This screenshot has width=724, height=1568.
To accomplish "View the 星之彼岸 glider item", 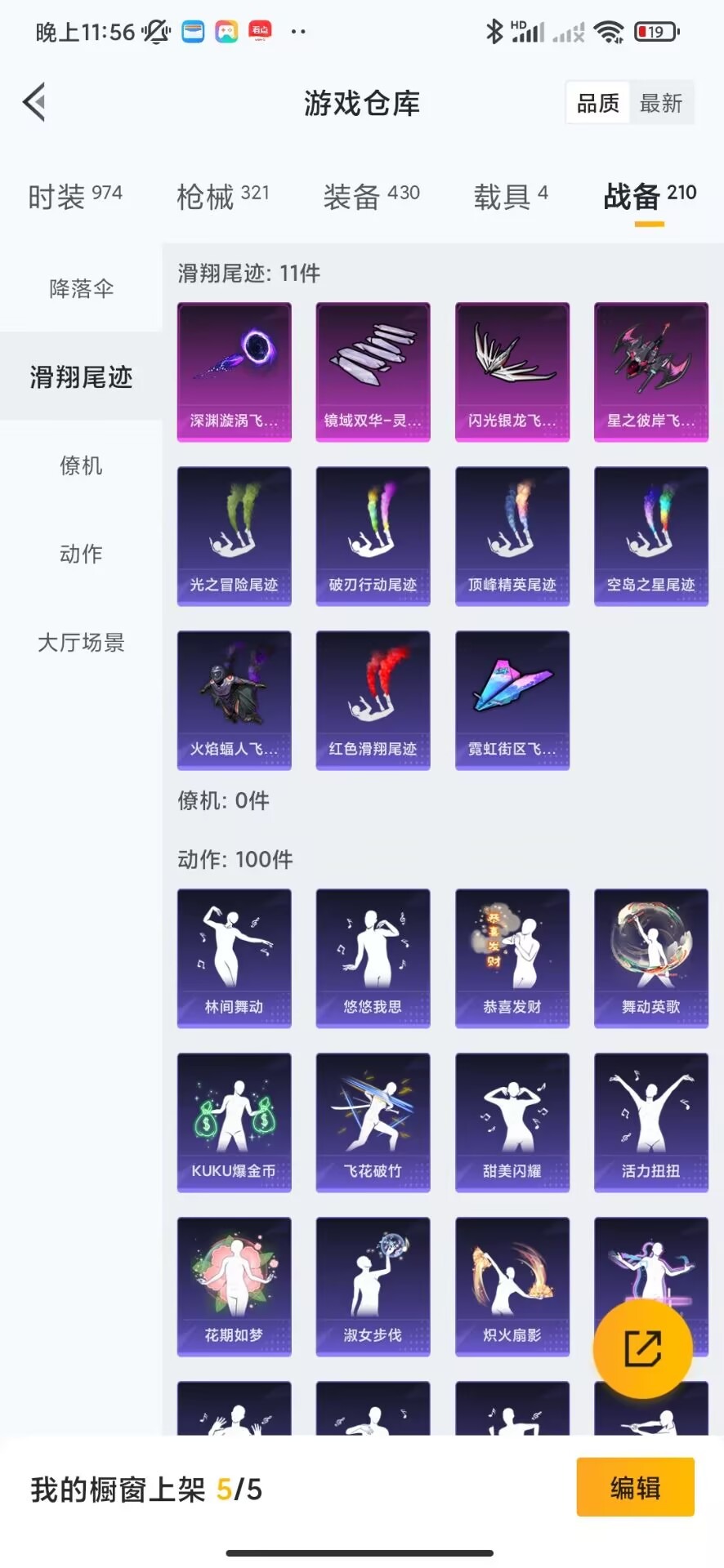I will pos(651,372).
